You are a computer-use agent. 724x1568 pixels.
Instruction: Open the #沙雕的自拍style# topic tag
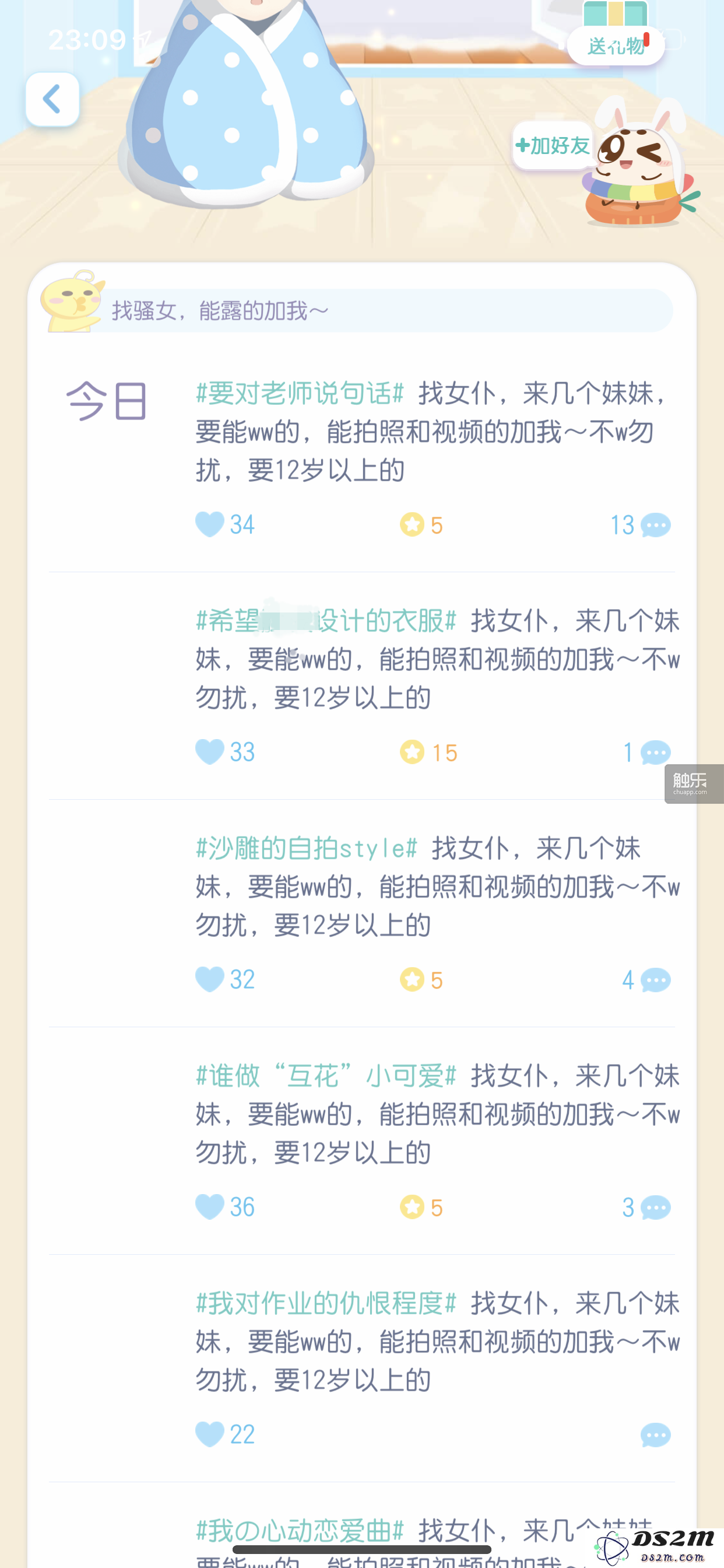coord(307,848)
